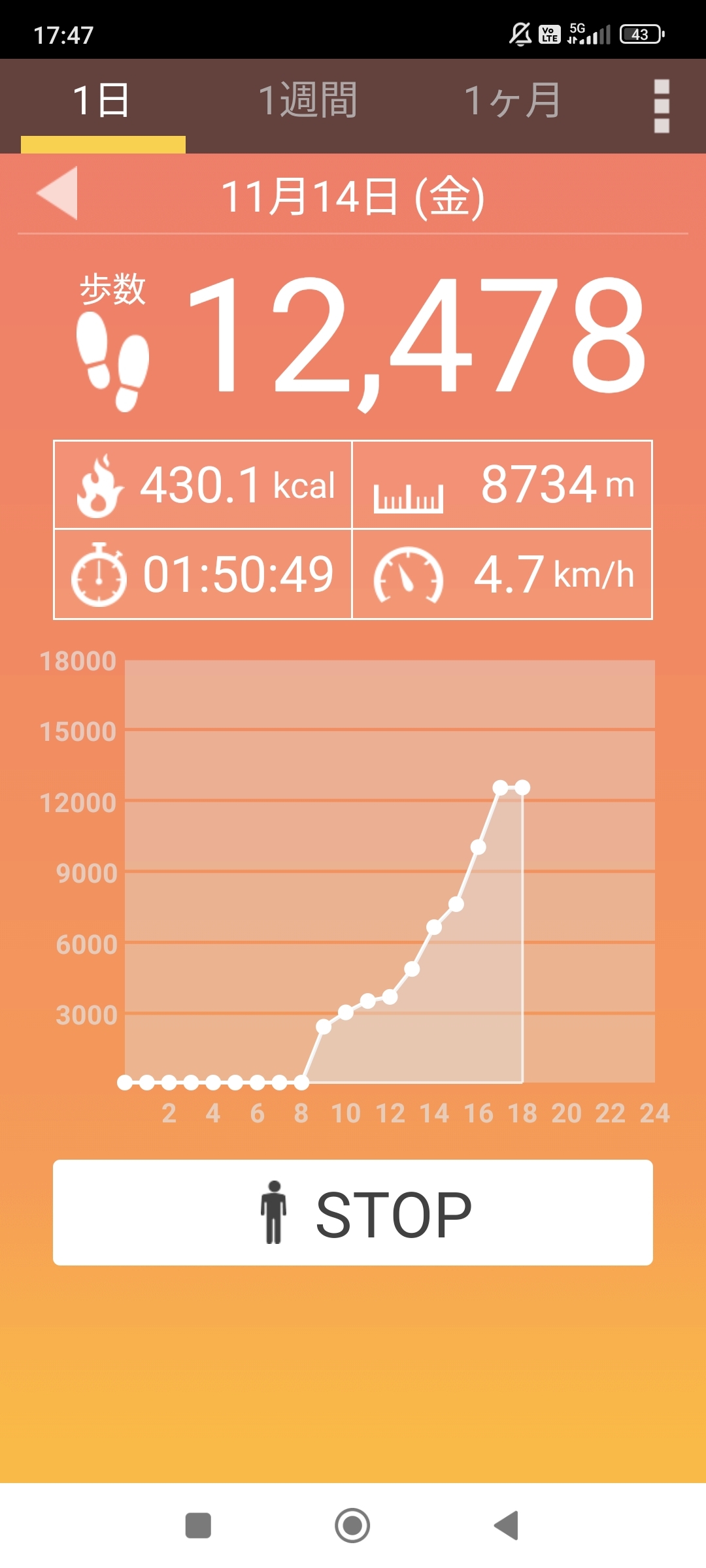Tap the STOP button to pause counting
The width and height of the screenshot is (706, 1568).
click(x=353, y=1213)
